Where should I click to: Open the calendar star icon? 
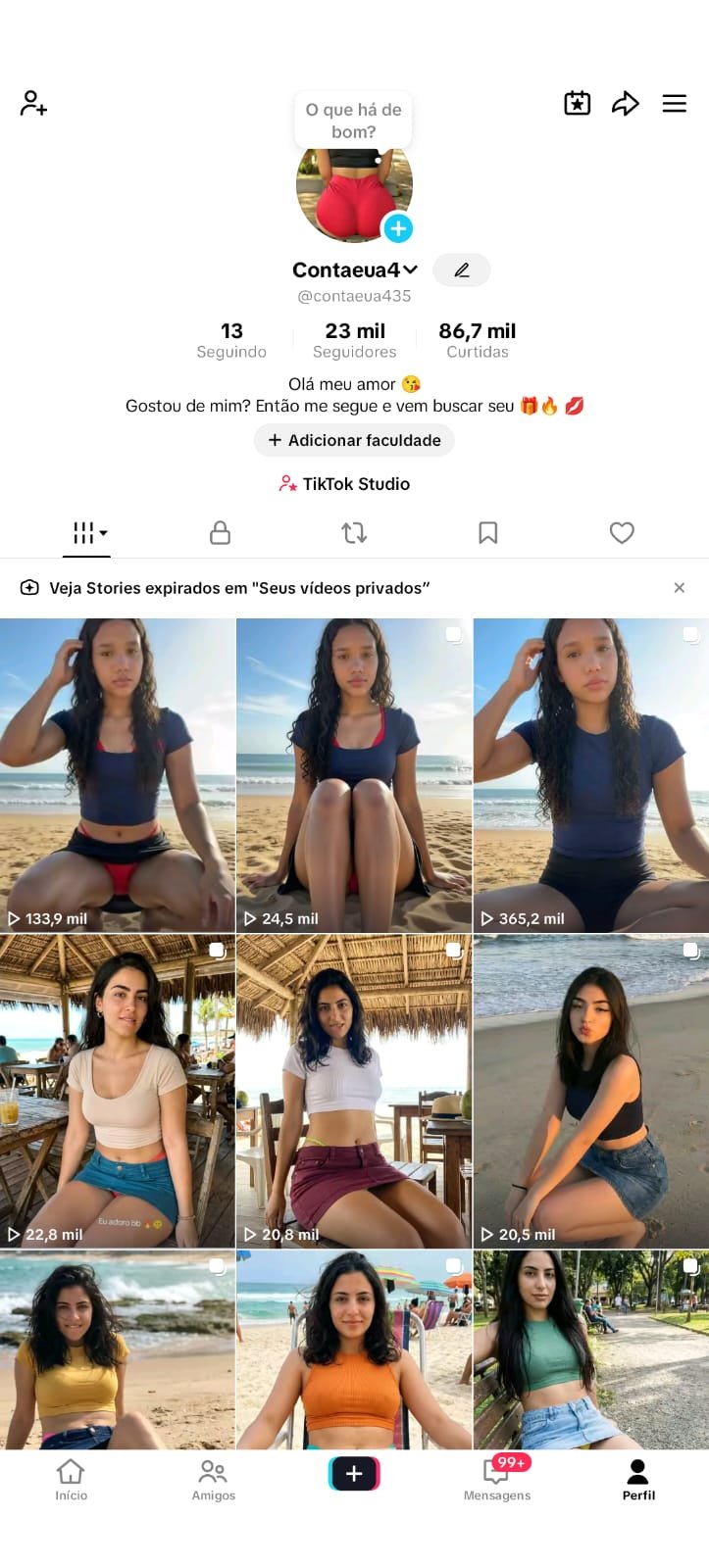pyautogui.click(x=577, y=103)
